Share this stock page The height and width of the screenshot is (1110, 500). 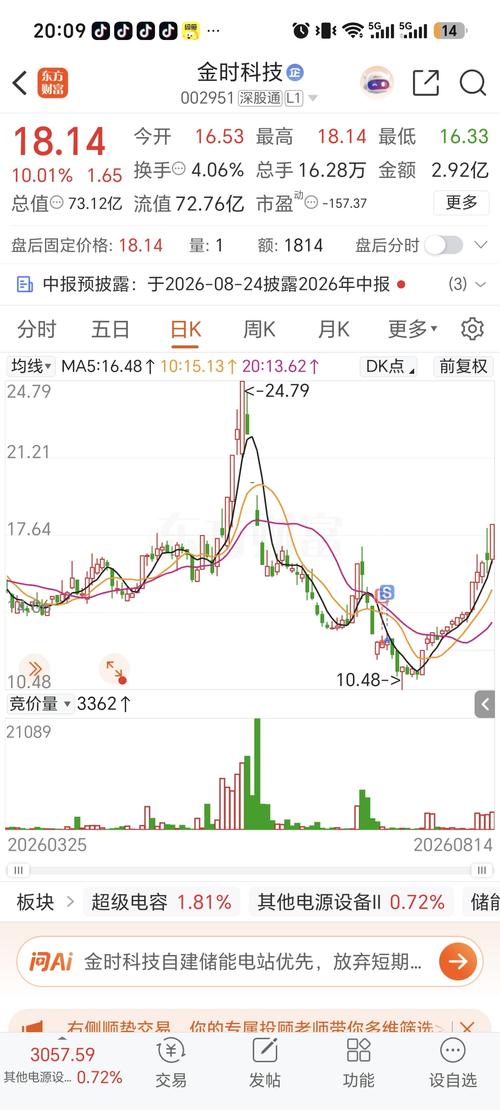(426, 84)
